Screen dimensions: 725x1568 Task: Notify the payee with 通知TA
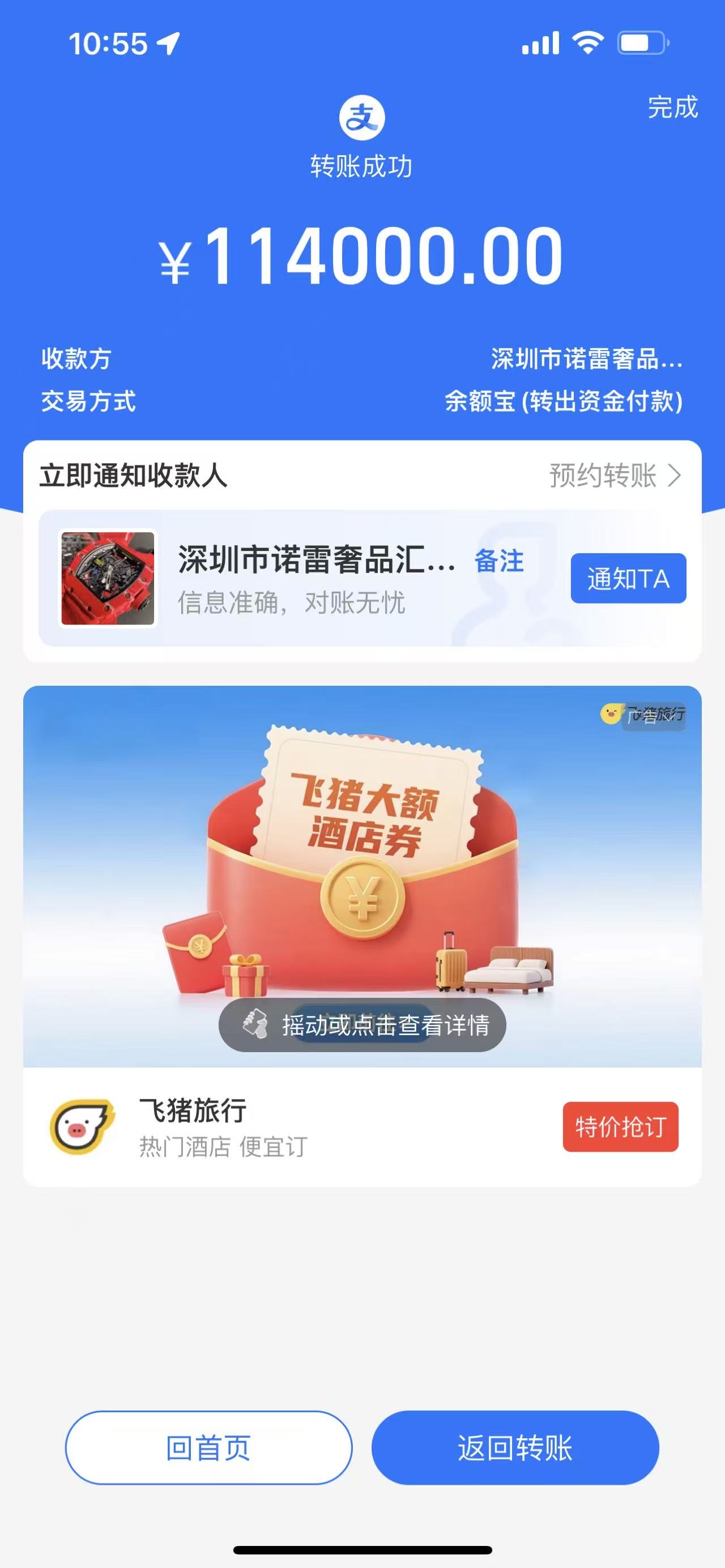(628, 578)
